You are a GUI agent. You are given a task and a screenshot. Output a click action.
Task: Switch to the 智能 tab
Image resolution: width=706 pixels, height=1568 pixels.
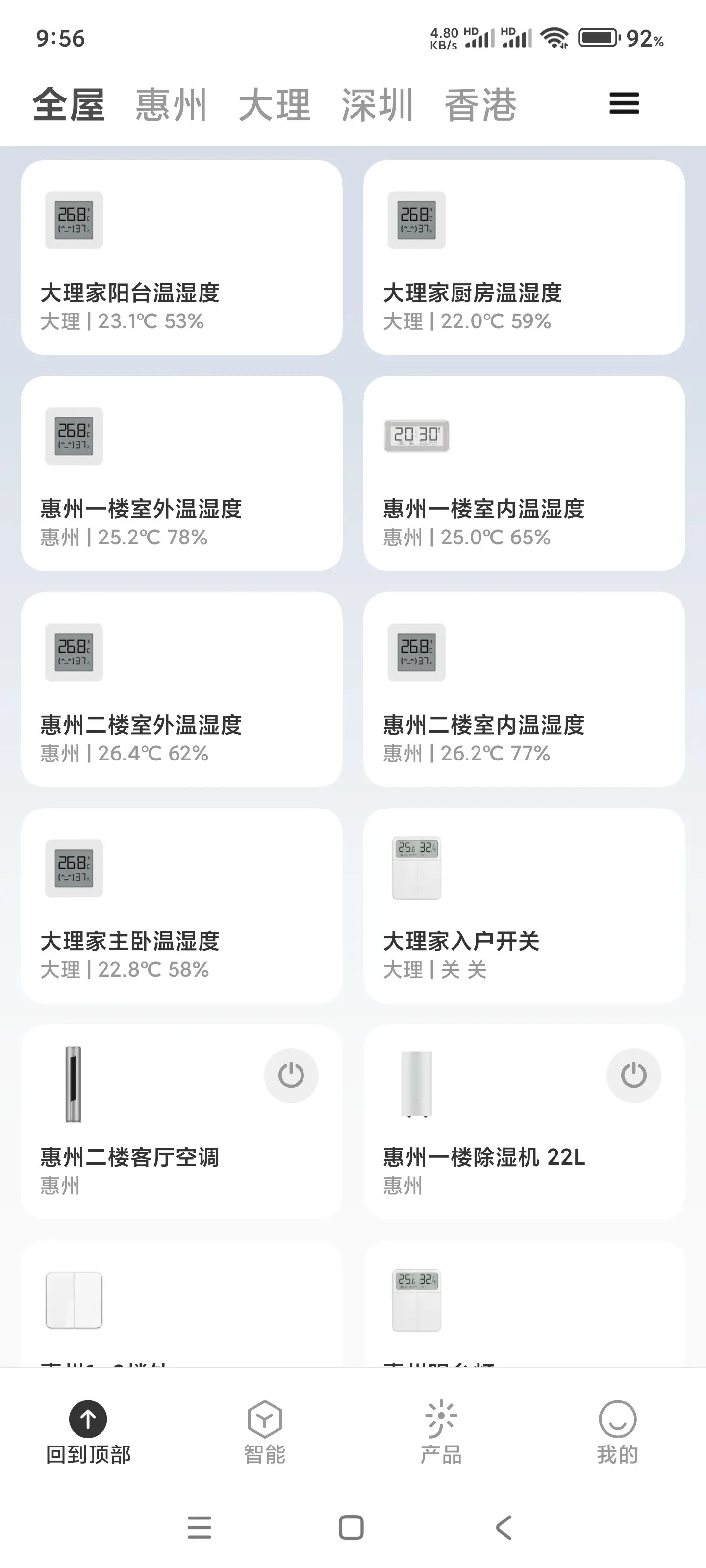pos(264,1433)
